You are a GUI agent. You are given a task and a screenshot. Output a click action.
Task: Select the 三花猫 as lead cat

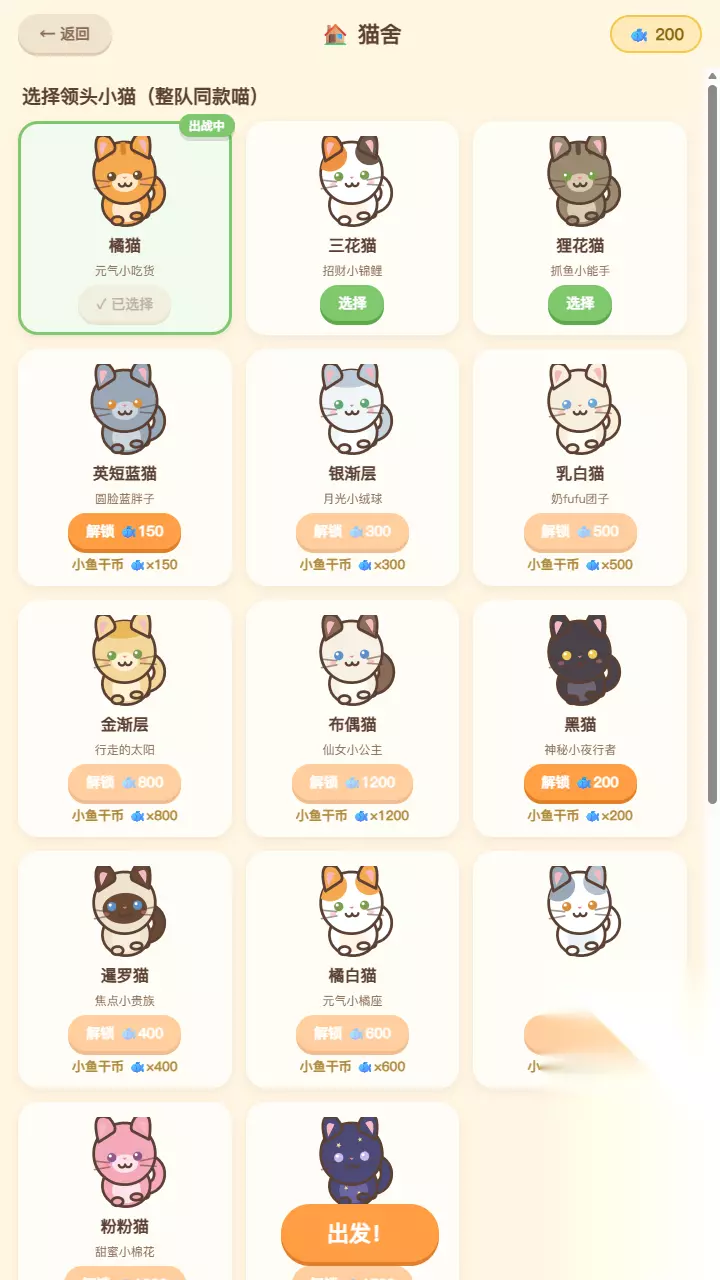(352, 303)
